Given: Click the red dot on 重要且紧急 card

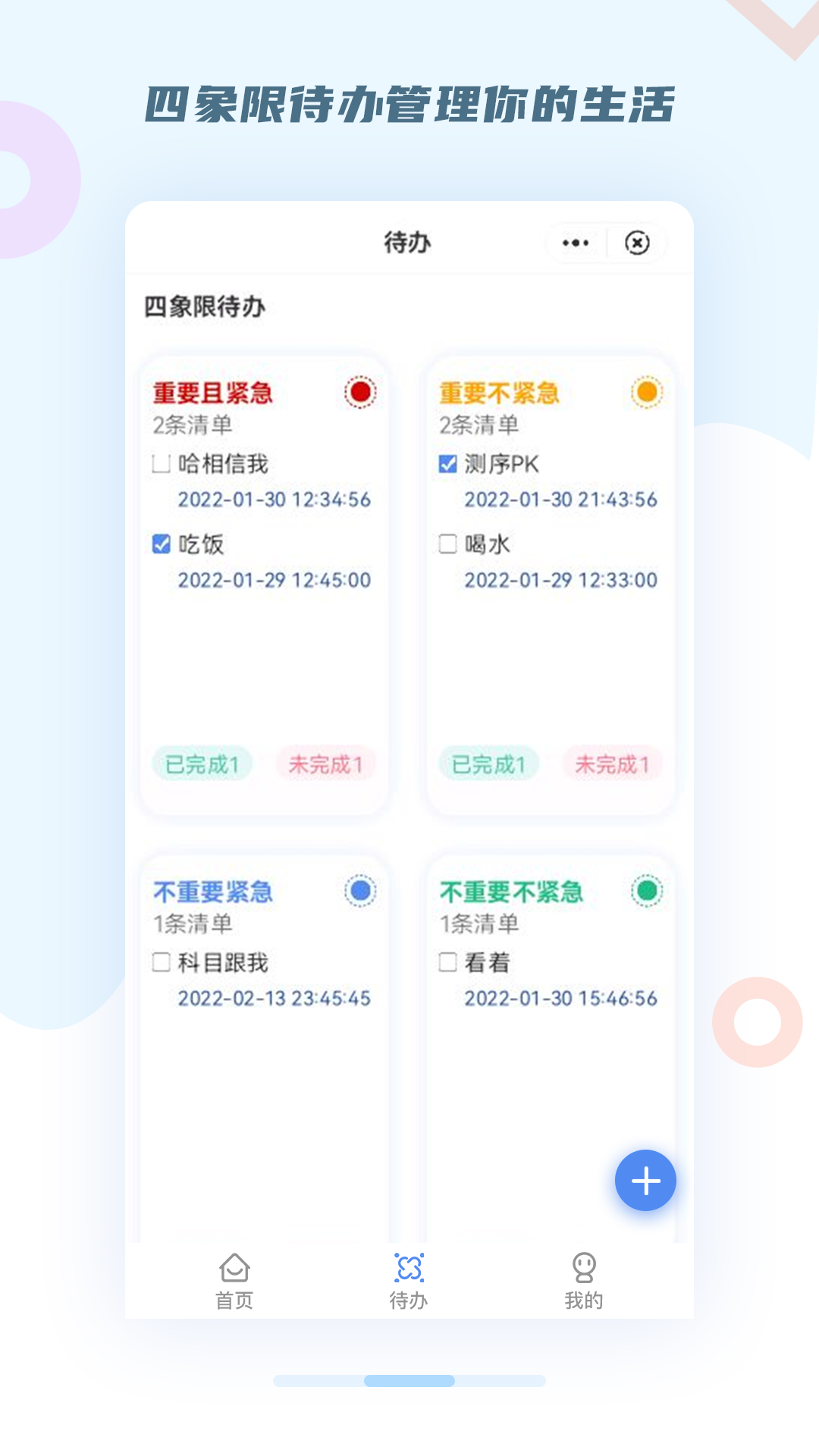Looking at the screenshot, I should click(359, 394).
